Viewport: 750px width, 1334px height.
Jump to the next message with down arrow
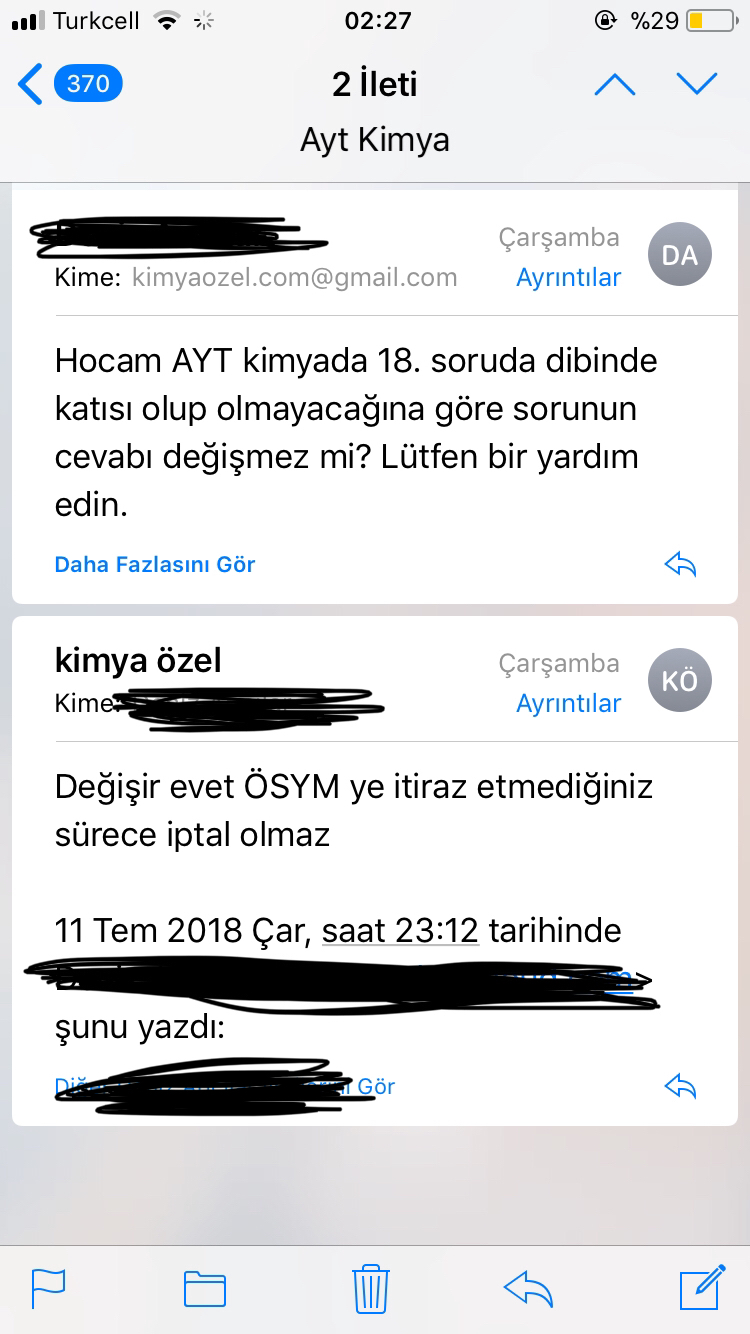pyautogui.click(x=697, y=85)
